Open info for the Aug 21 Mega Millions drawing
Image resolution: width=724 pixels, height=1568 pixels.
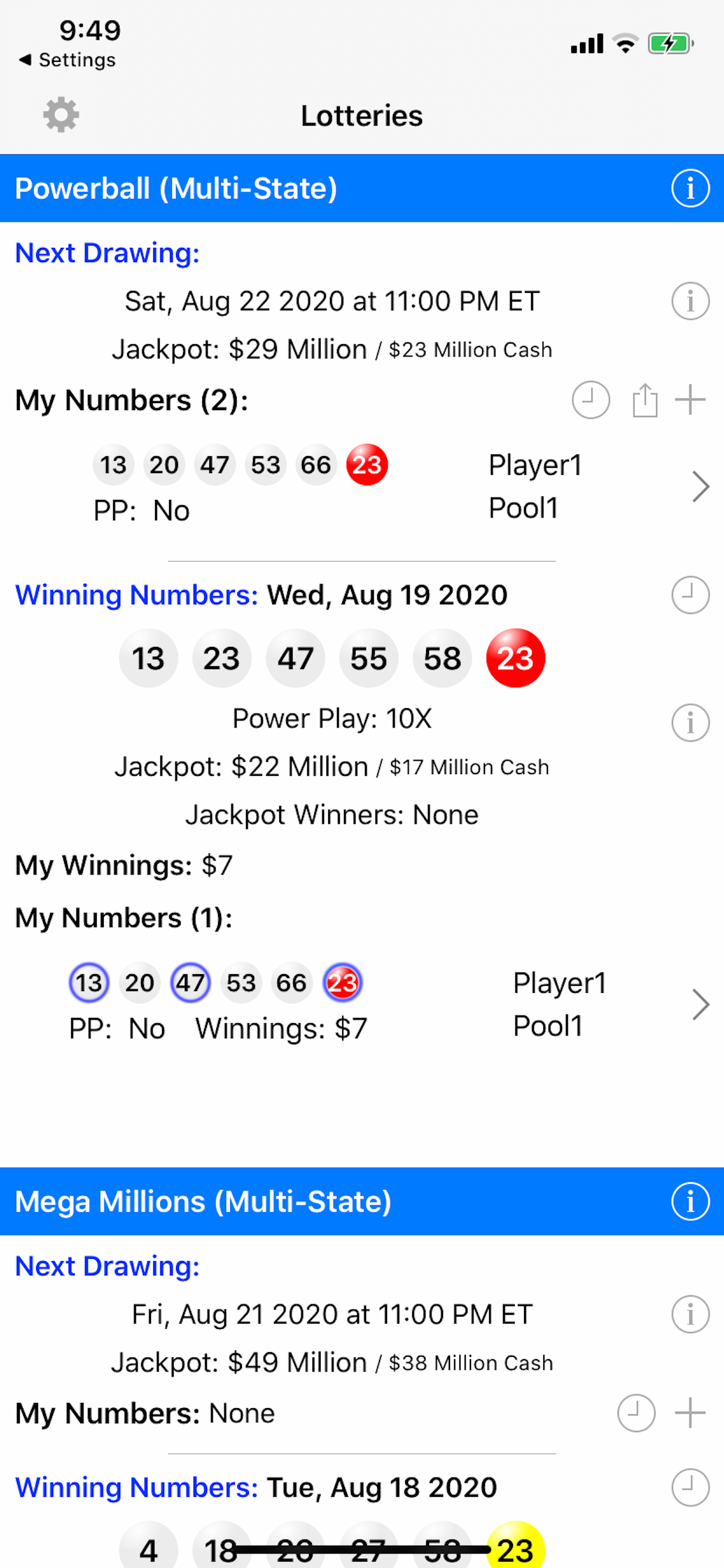click(691, 1314)
